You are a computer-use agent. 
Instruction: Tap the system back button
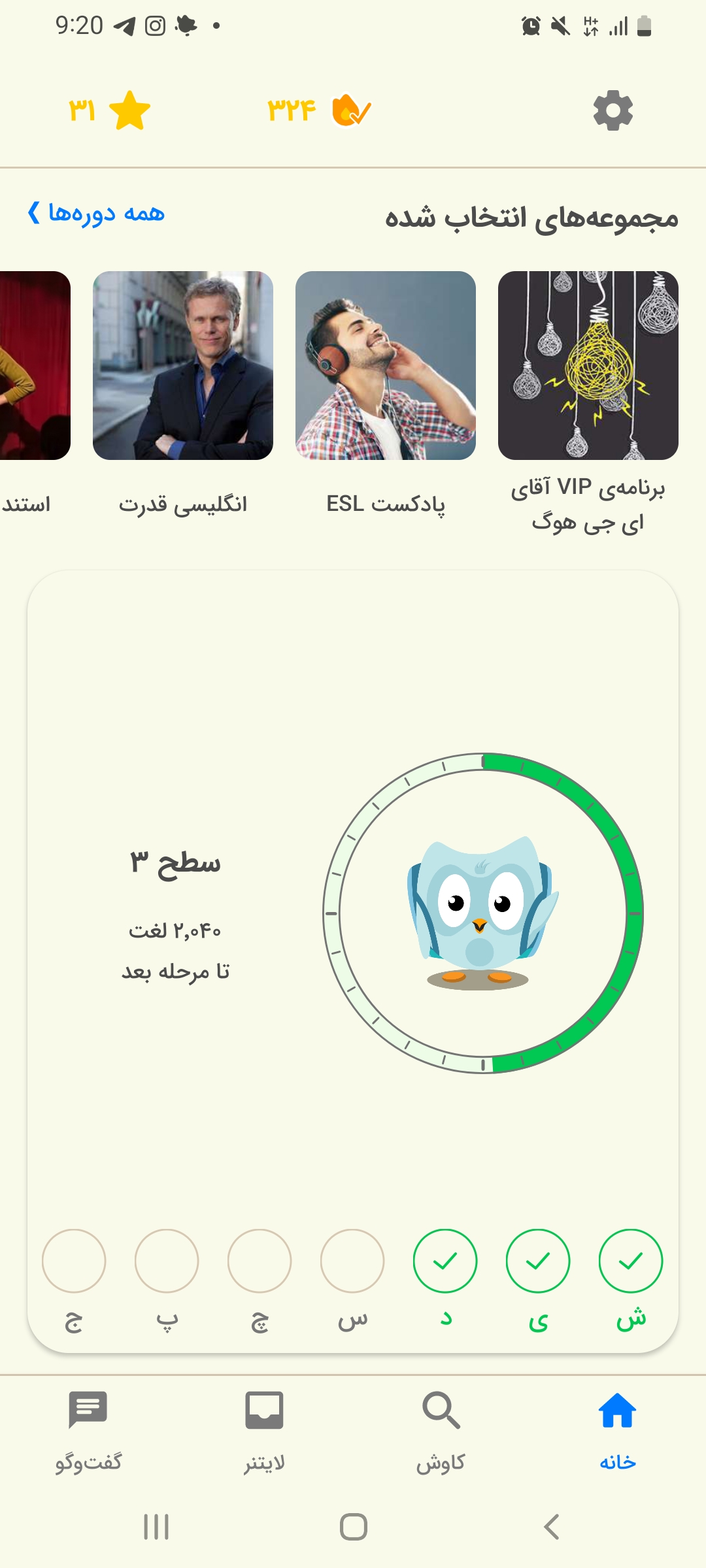(x=551, y=1527)
